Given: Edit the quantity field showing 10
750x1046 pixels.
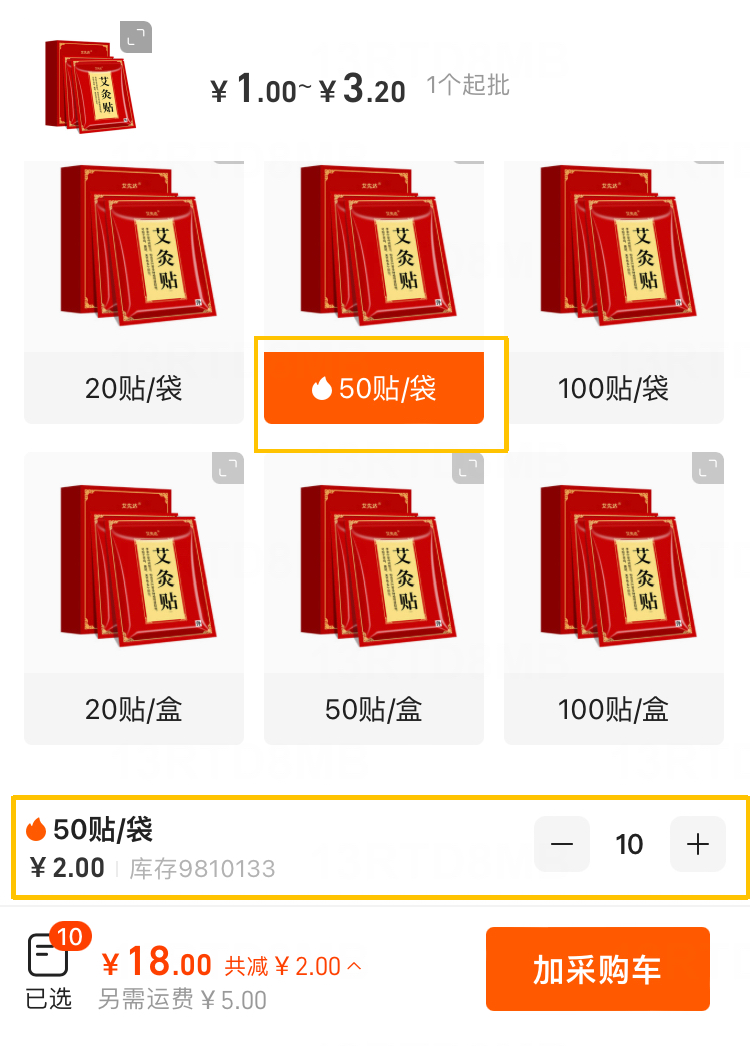Looking at the screenshot, I should (629, 844).
